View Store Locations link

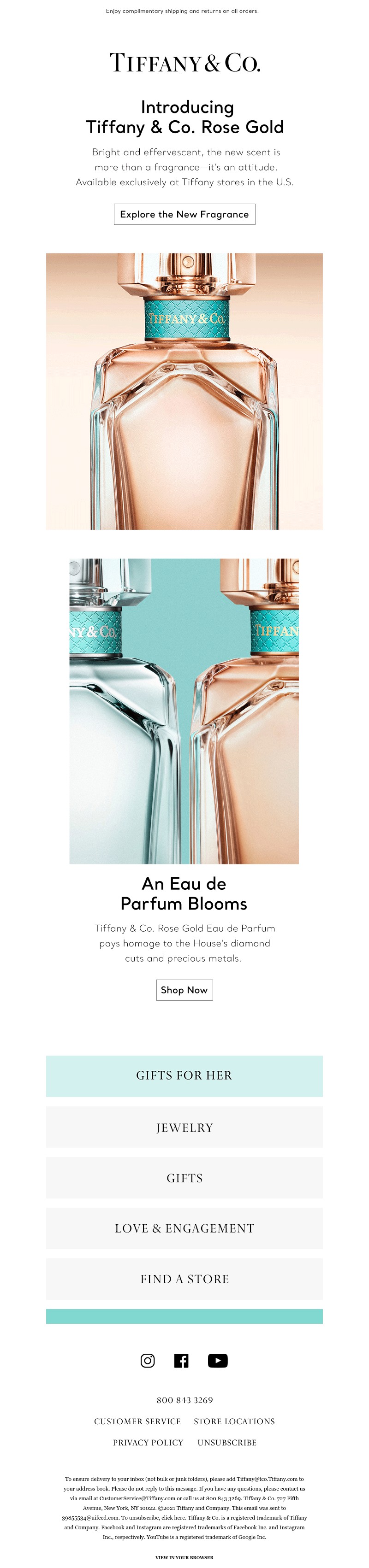[234, 1421]
